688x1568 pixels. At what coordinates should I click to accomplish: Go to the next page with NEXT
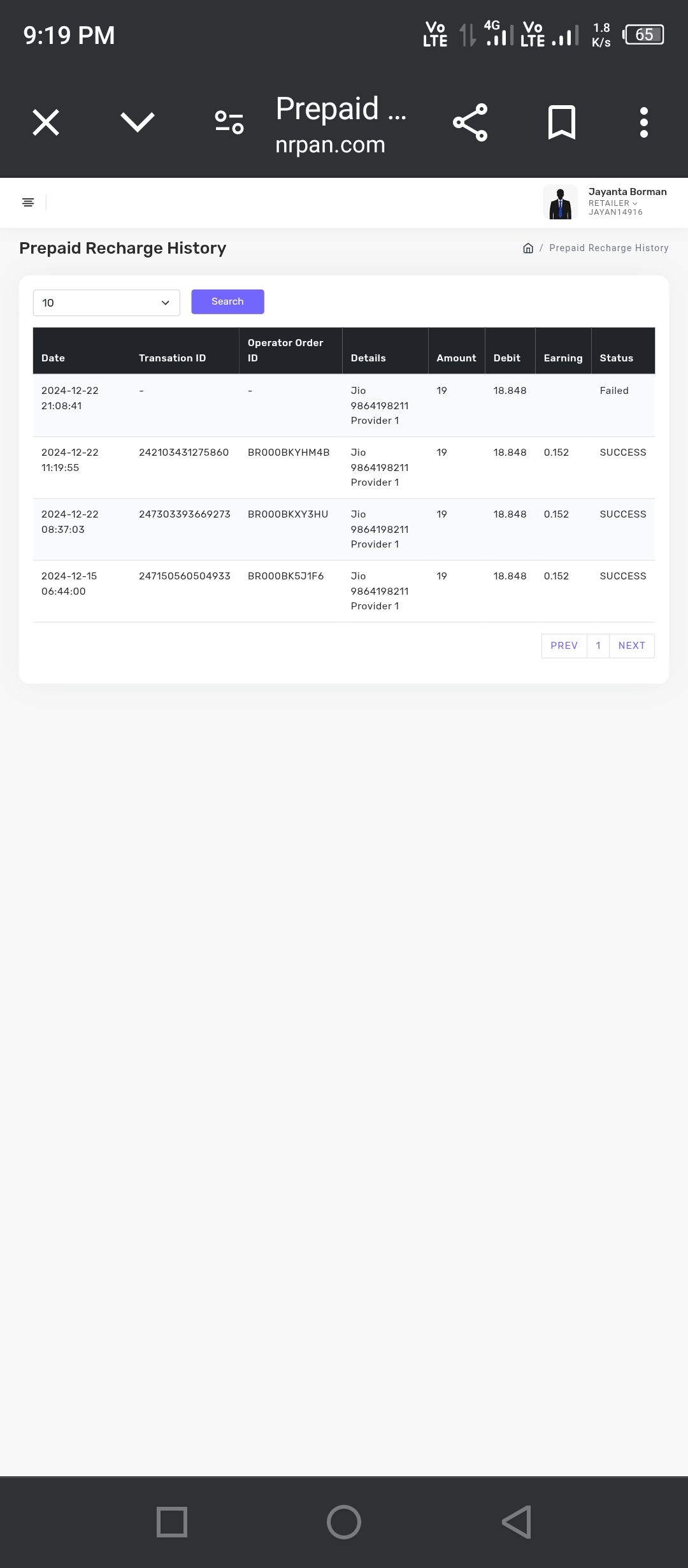[632, 646]
